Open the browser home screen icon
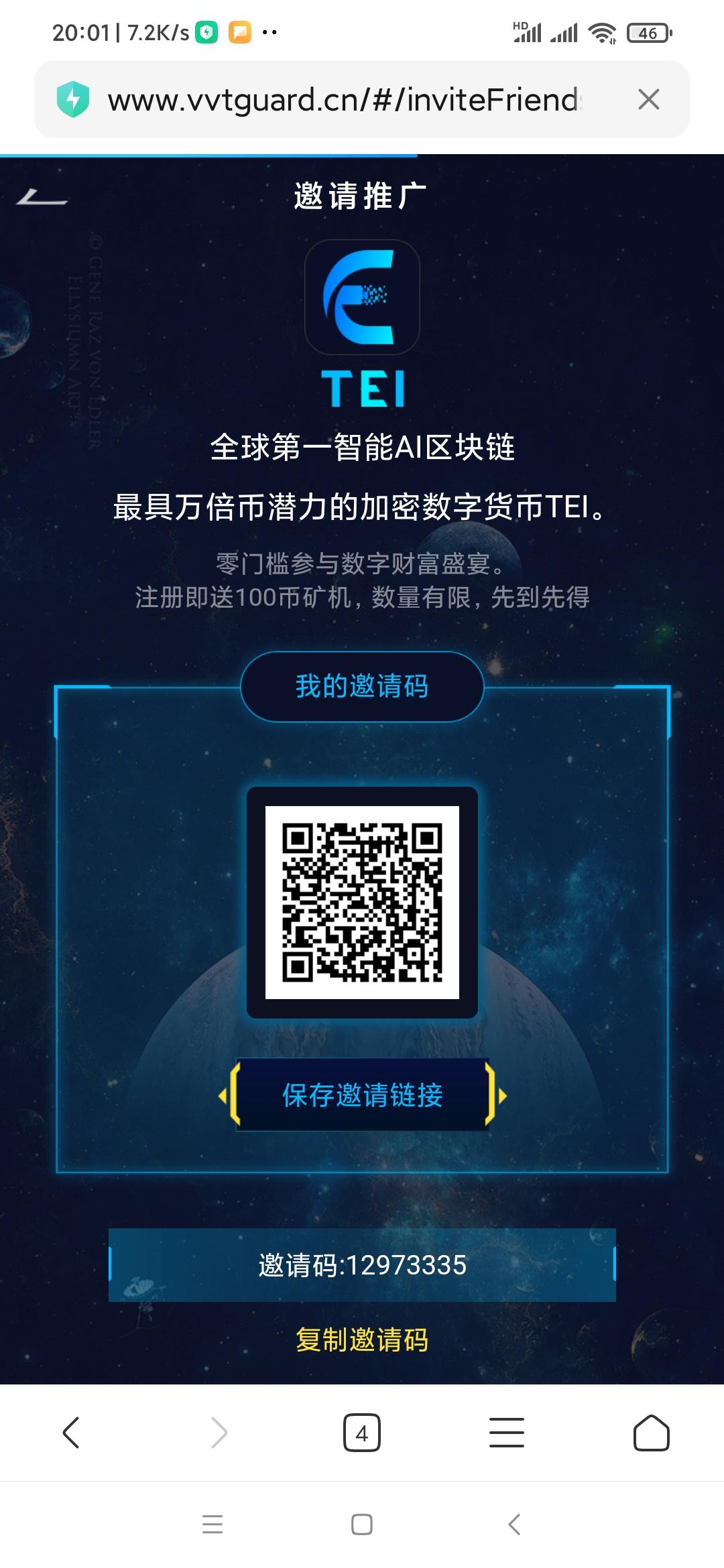The width and height of the screenshot is (724, 1568). point(652,1433)
